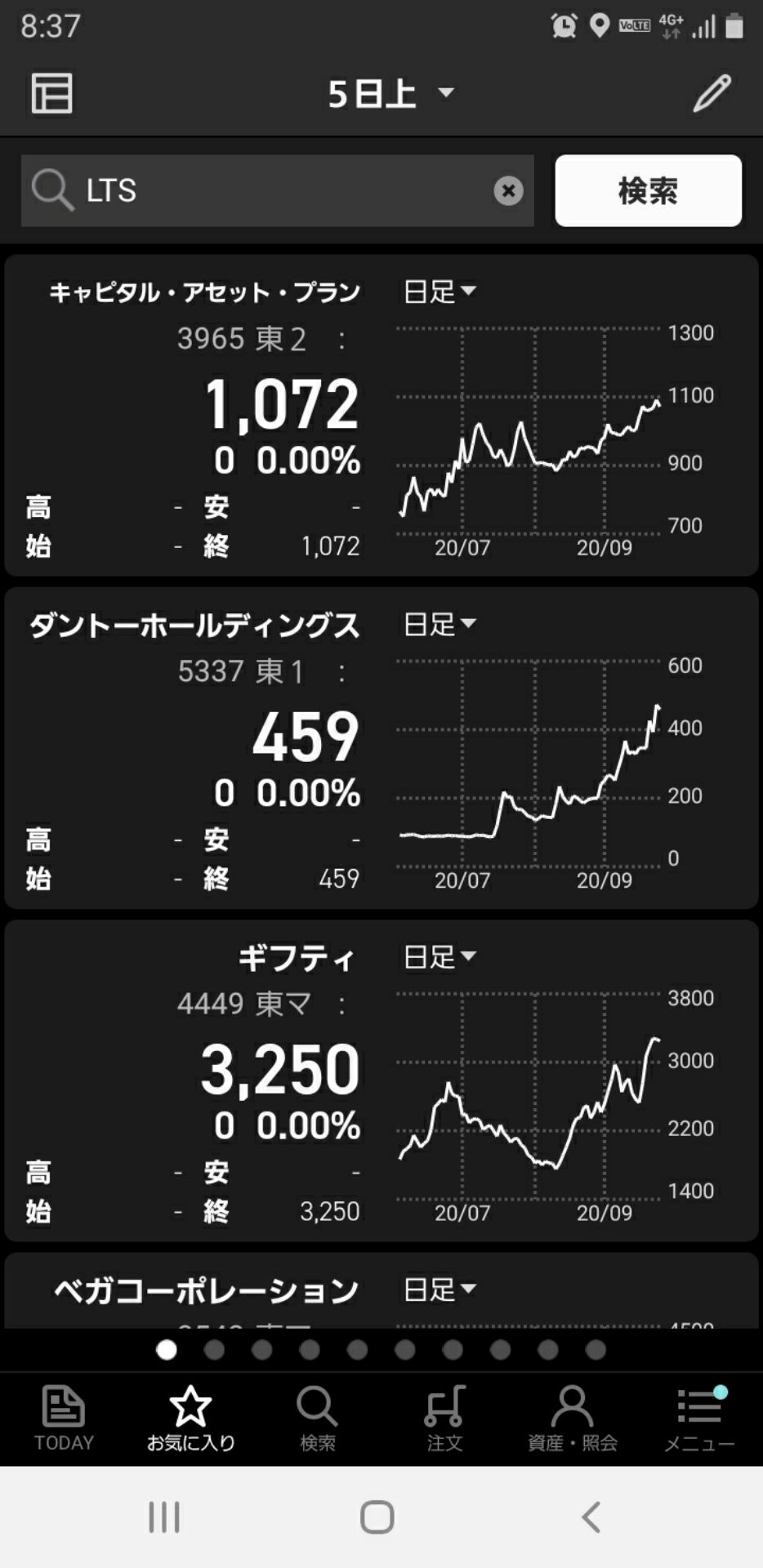Screen dimensions: 763x1568
Task: Clear the LTS search text
Action: [x=508, y=190]
